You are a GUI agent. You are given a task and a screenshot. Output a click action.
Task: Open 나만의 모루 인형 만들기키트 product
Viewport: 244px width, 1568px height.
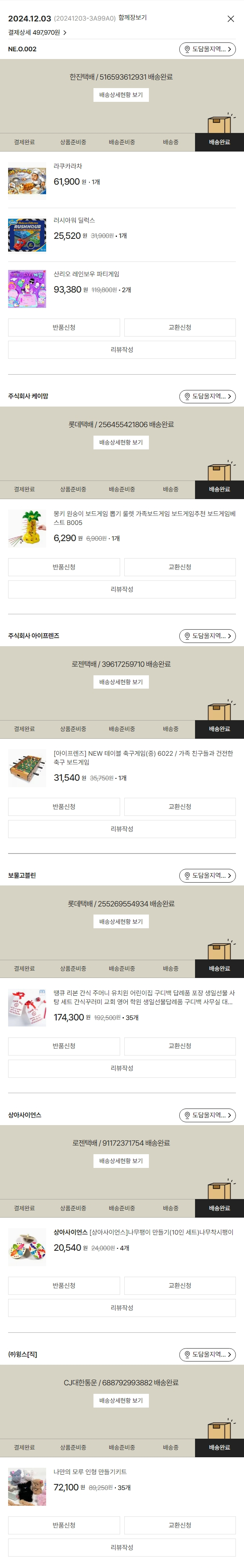click(x=90, y=1472)
